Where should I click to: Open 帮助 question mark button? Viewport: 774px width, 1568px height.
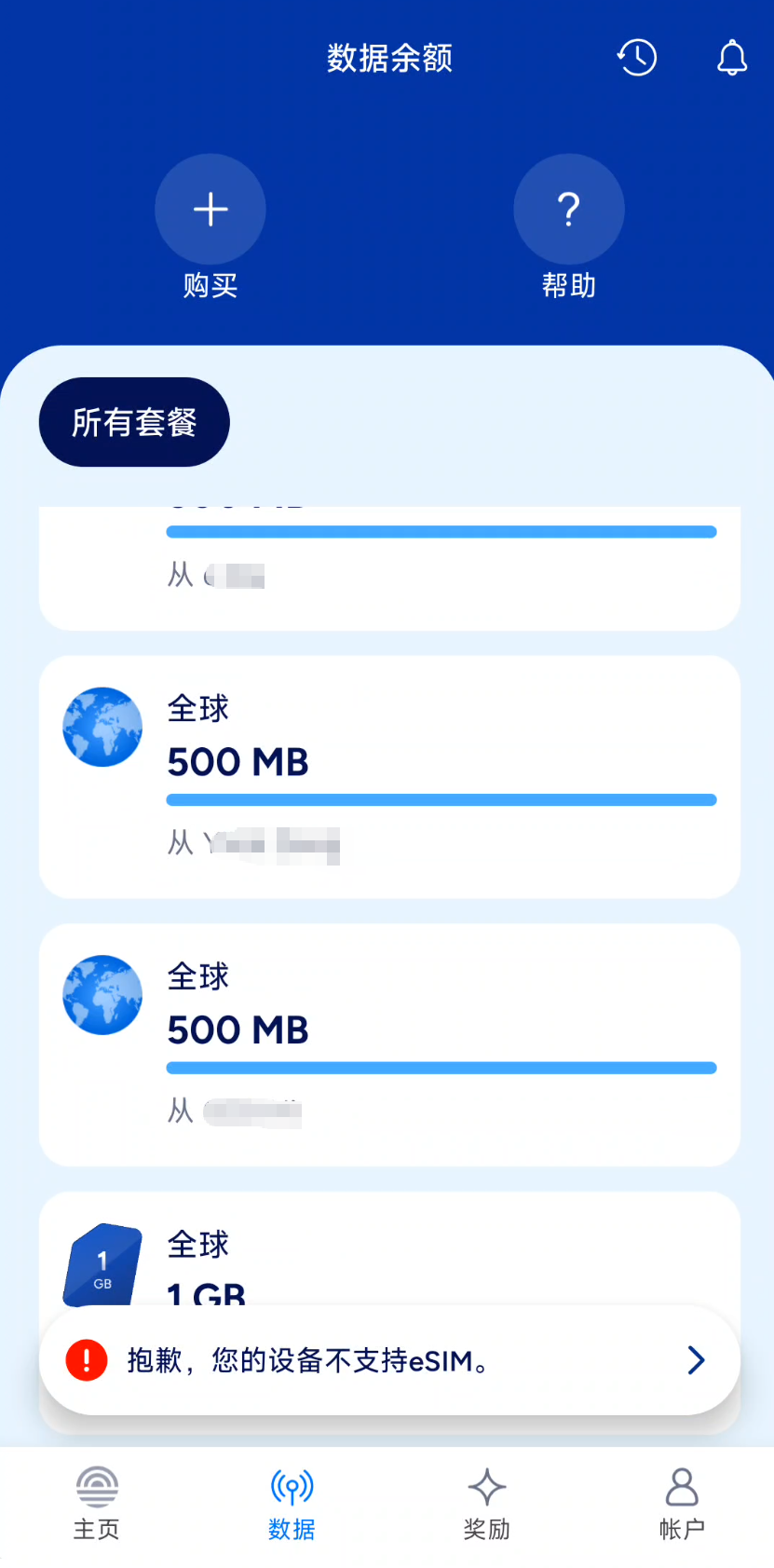[568, 209]
